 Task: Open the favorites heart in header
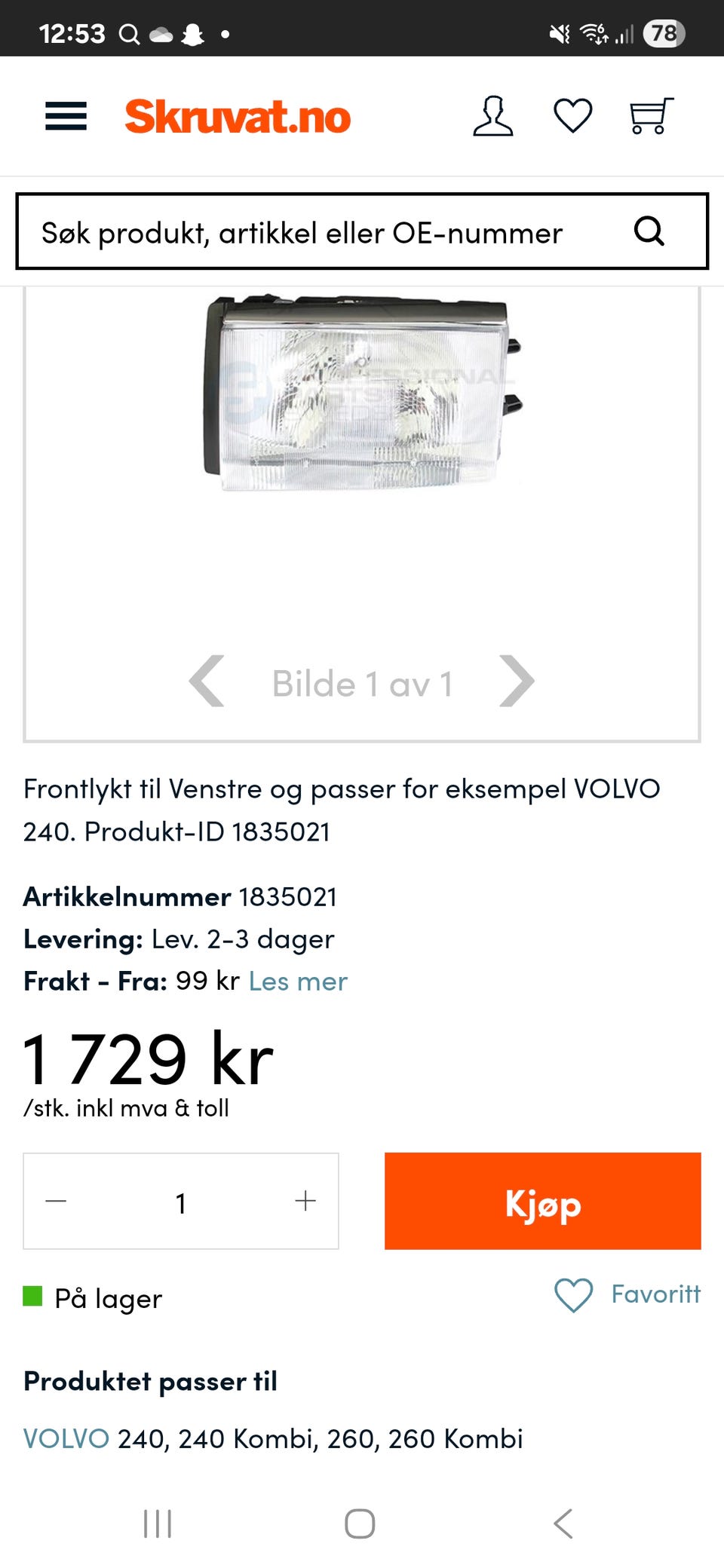click(x=573, y=115)
